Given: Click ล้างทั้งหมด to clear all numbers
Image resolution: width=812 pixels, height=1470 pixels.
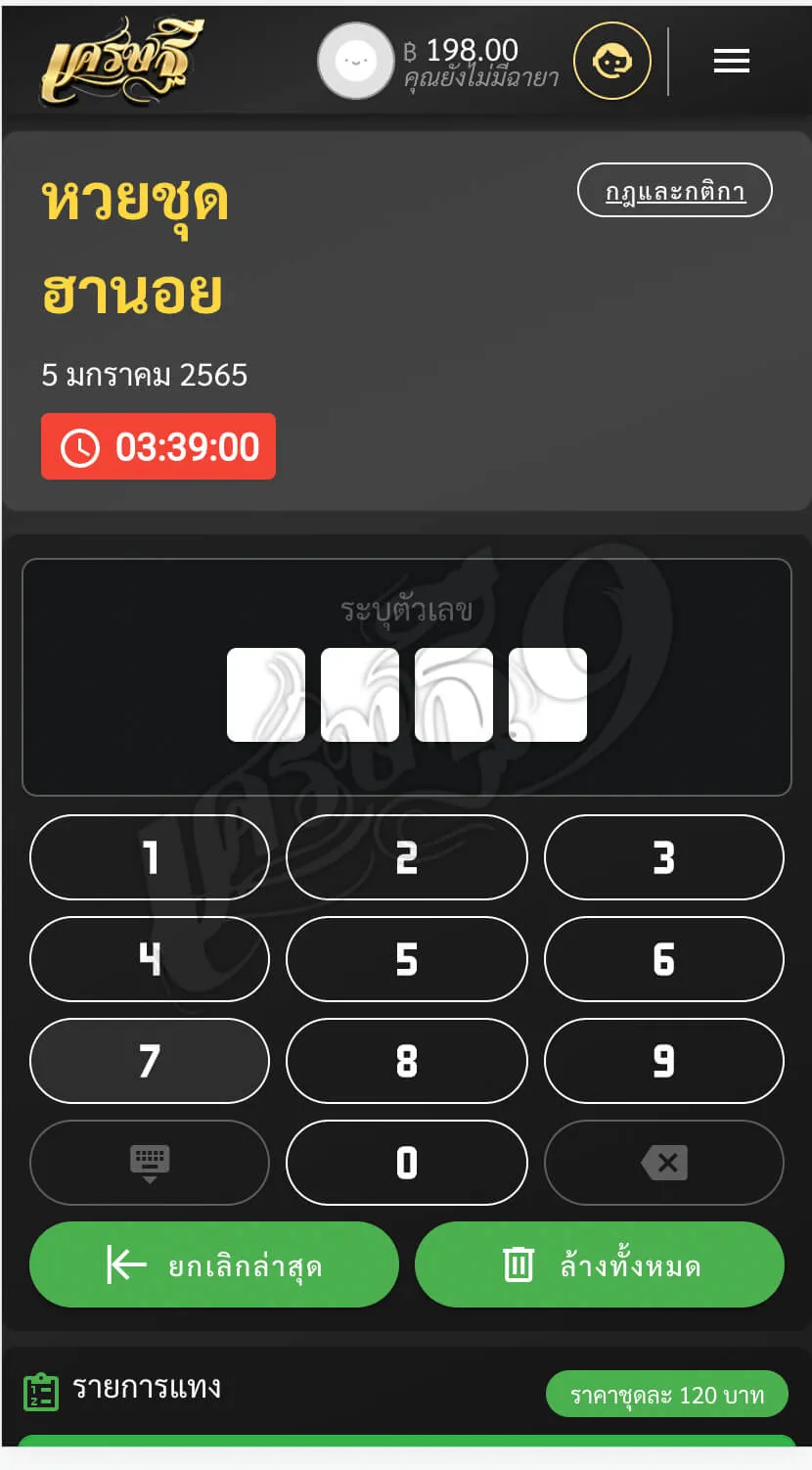Looking at the screenshot, I should point(600,1264).
